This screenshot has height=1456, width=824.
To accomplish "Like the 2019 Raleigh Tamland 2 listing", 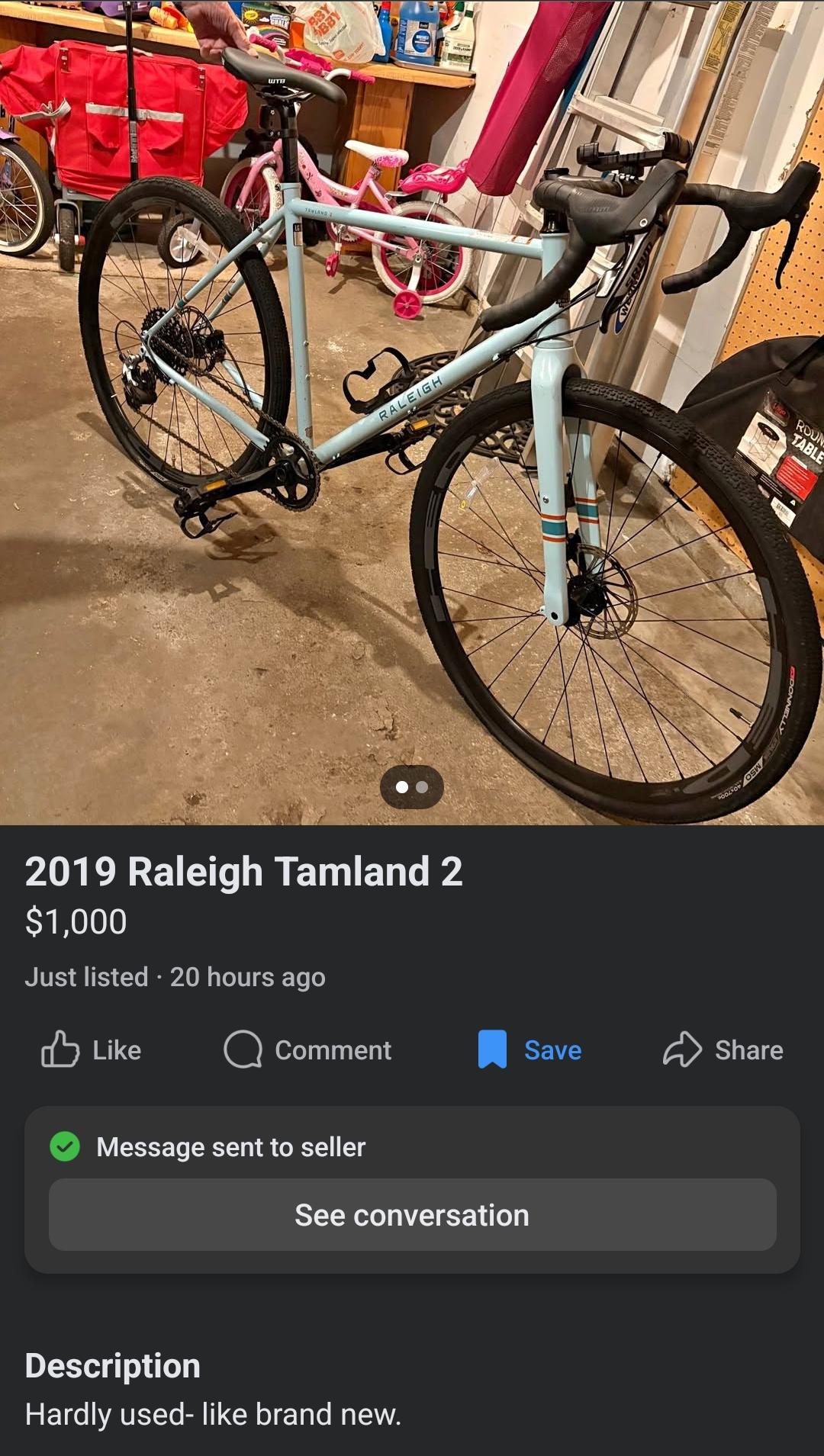I will click(x=92, y=1049).
